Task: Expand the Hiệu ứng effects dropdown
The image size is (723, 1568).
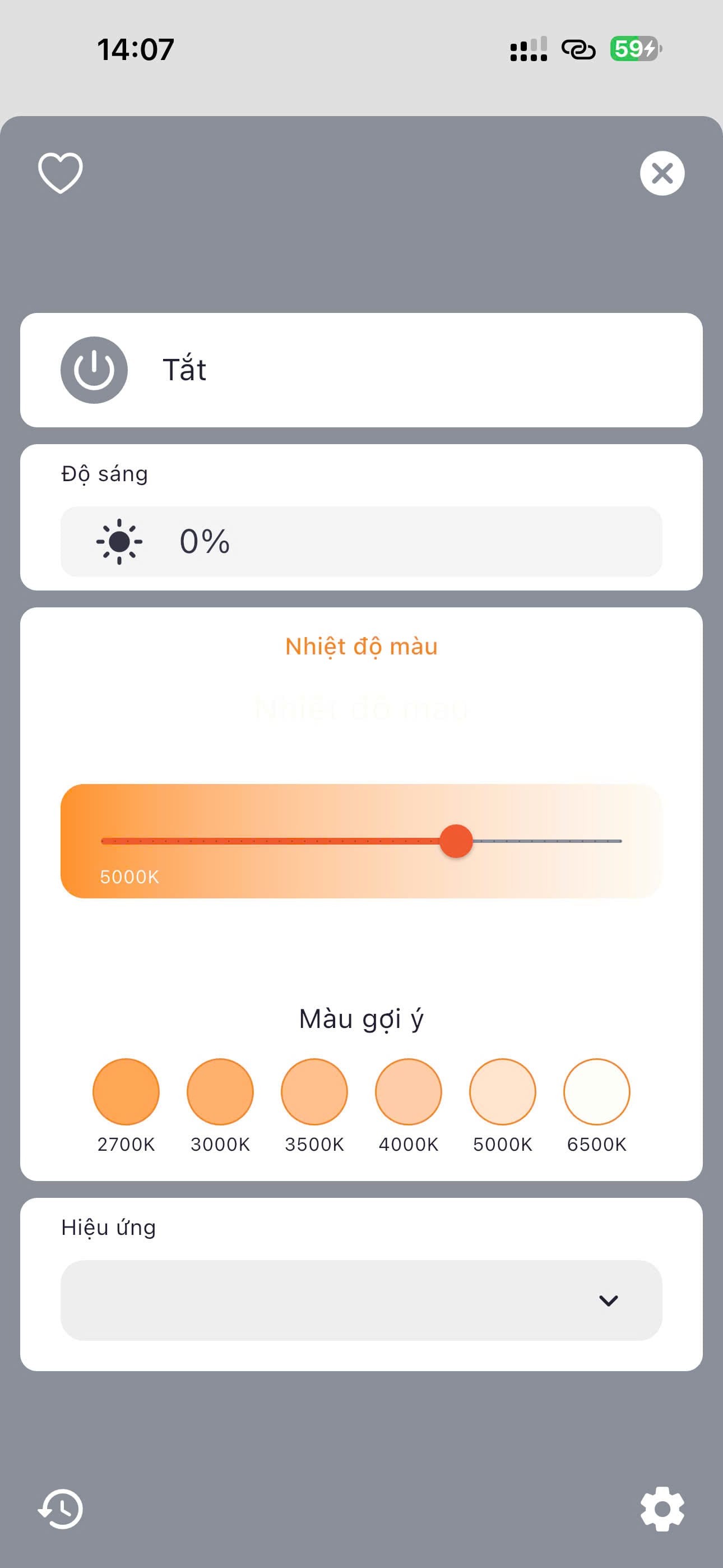Action: 361,1300
